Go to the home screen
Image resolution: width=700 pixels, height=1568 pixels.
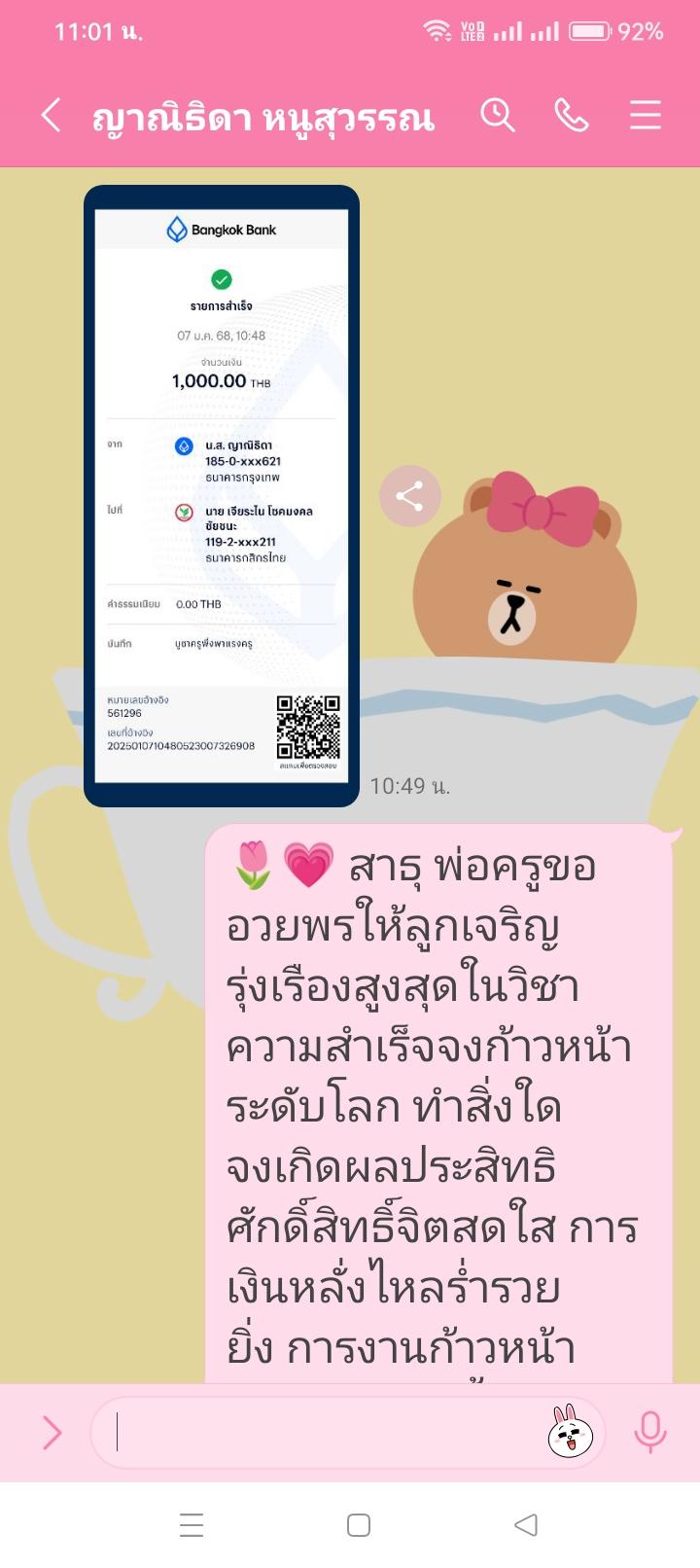click(x=359, y=1524)
